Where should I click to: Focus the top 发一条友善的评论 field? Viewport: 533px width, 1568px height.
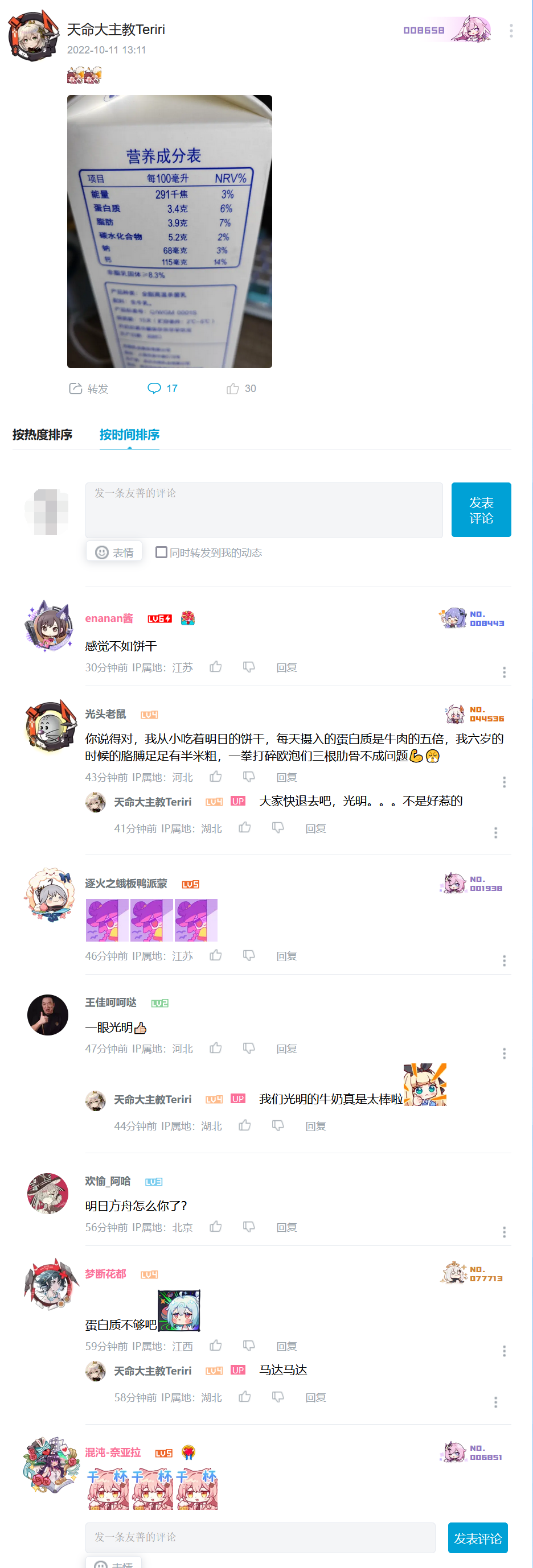[x=264, y=510]
